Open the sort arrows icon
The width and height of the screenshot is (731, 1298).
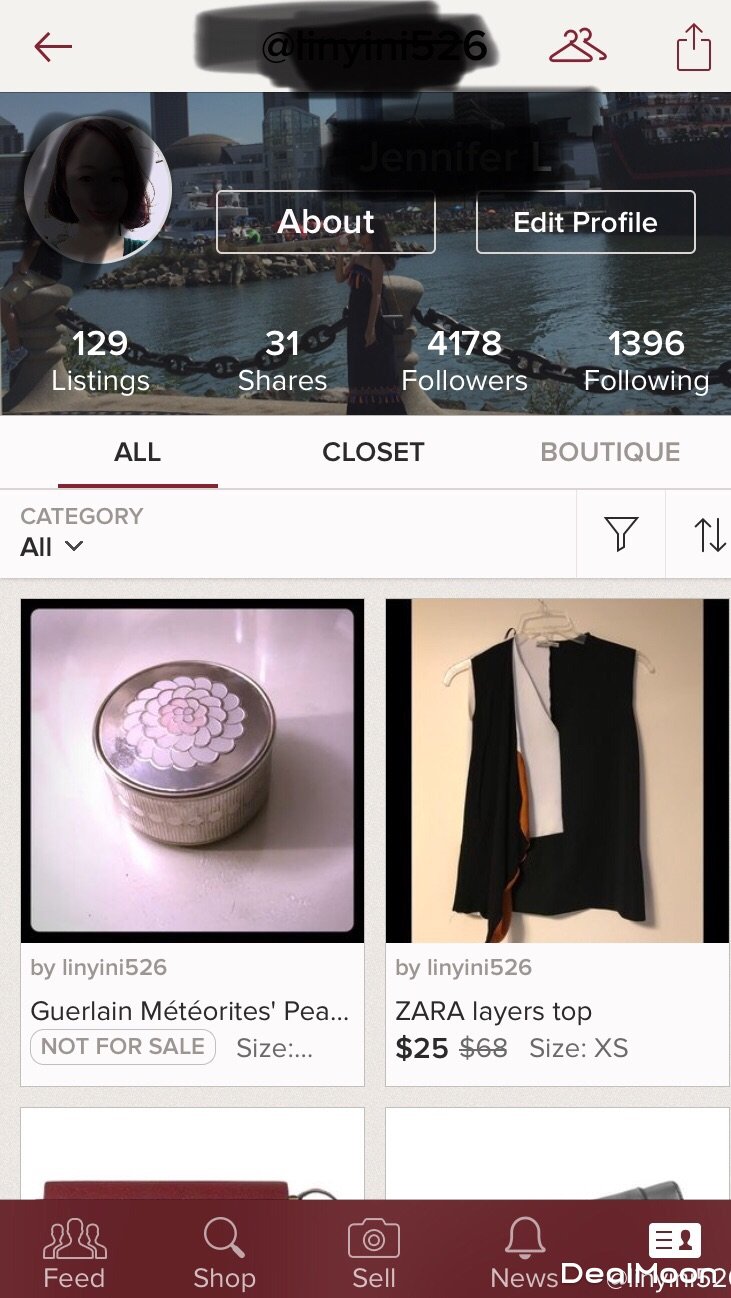(x=709, y=534)
